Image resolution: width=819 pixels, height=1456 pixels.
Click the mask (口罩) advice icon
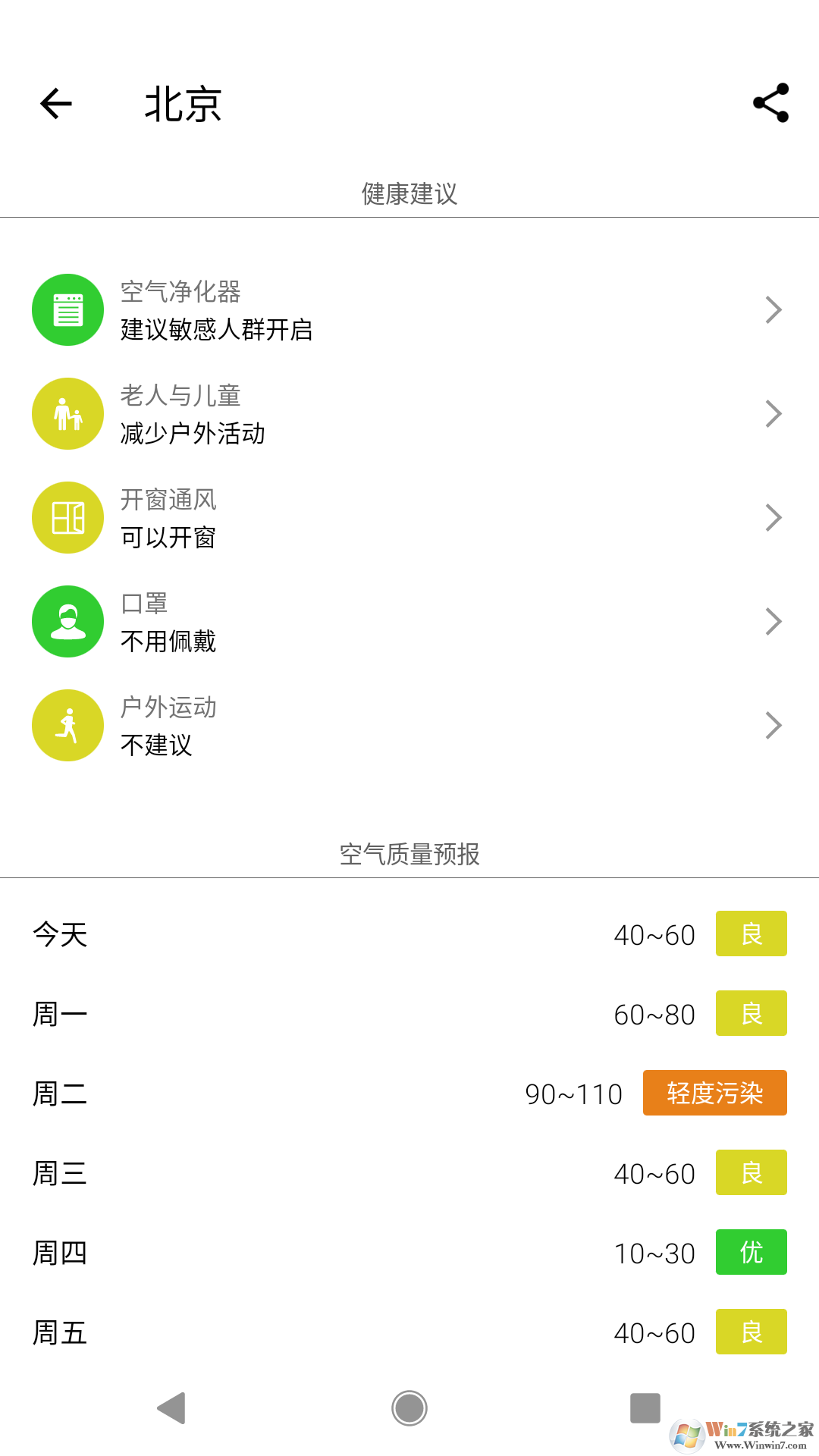(67, 621)
